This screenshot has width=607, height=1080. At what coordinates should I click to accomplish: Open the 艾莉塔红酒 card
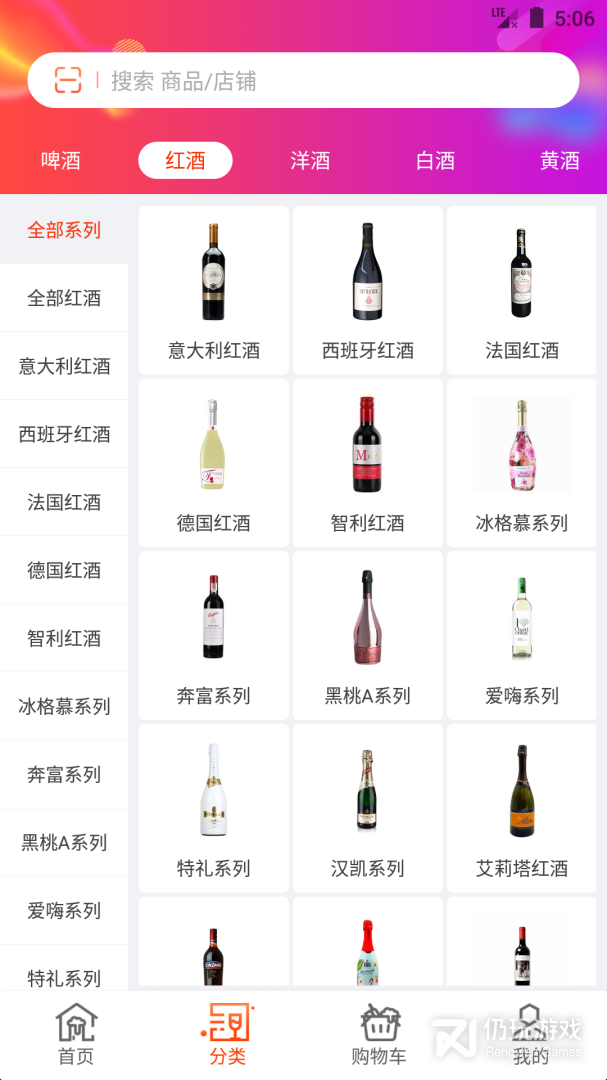click(x=522, y=808)
